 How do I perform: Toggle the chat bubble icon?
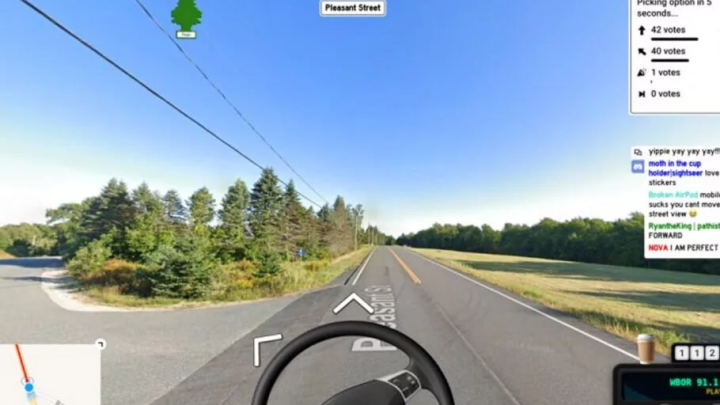(638, 152)
